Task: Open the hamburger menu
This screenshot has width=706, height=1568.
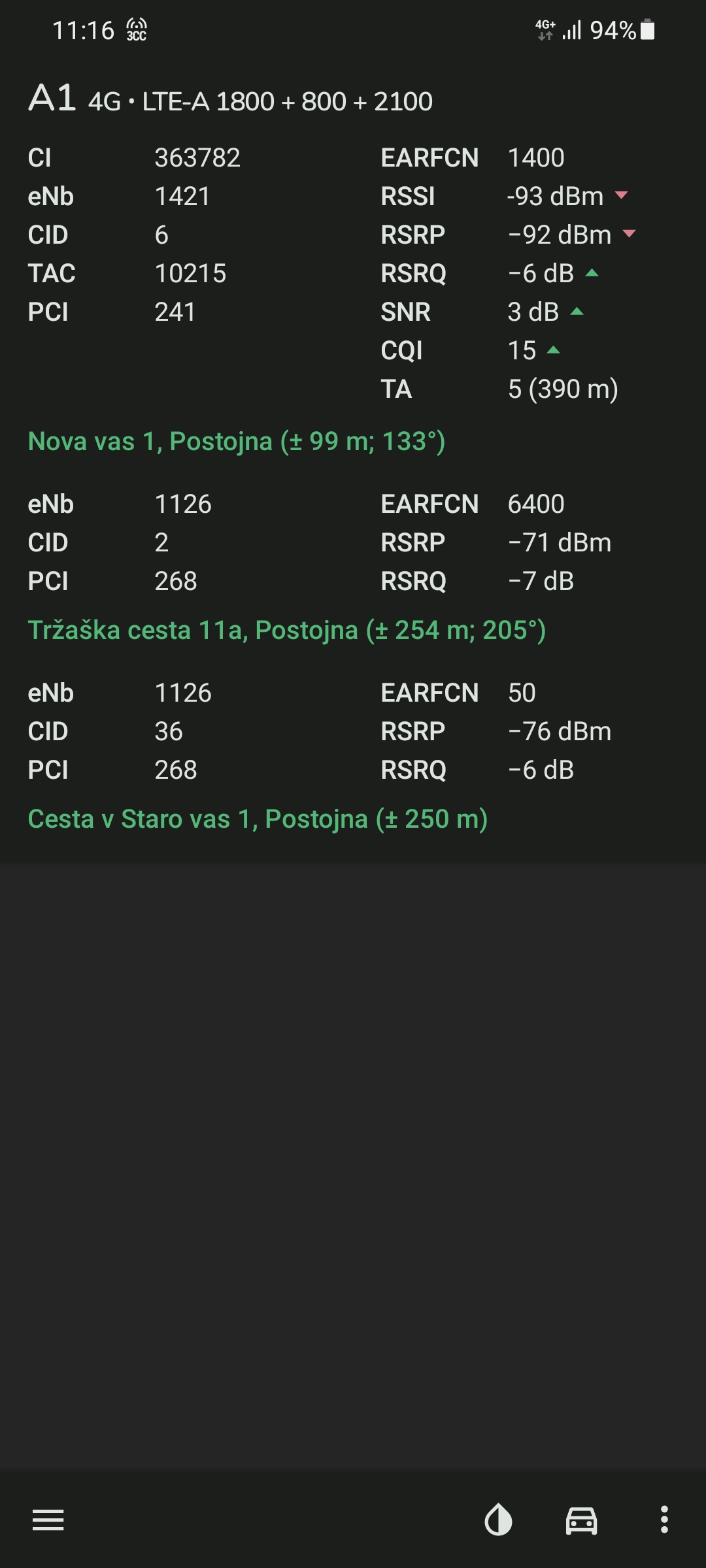Action: 48,1520
